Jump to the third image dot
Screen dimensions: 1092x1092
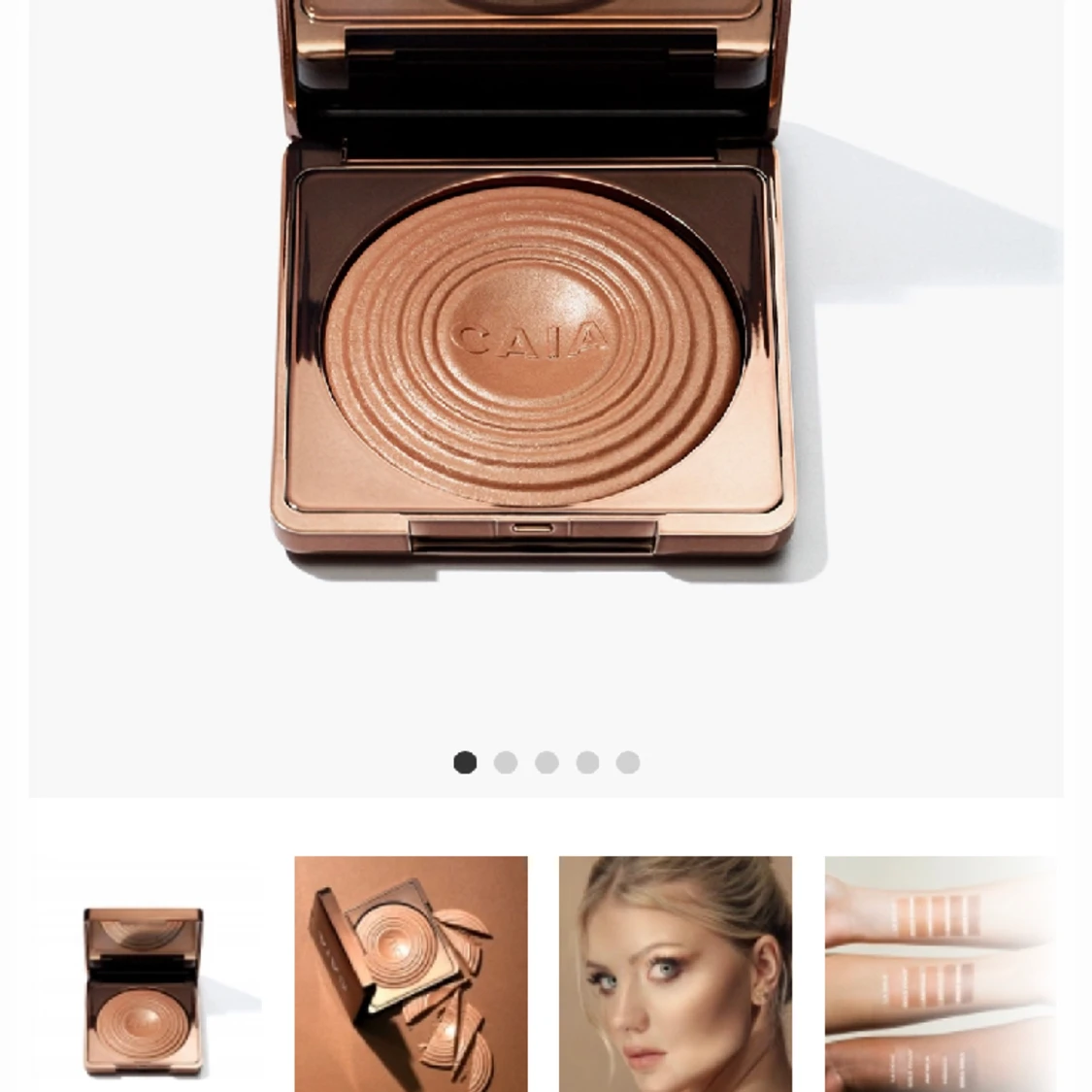(546, 763)
